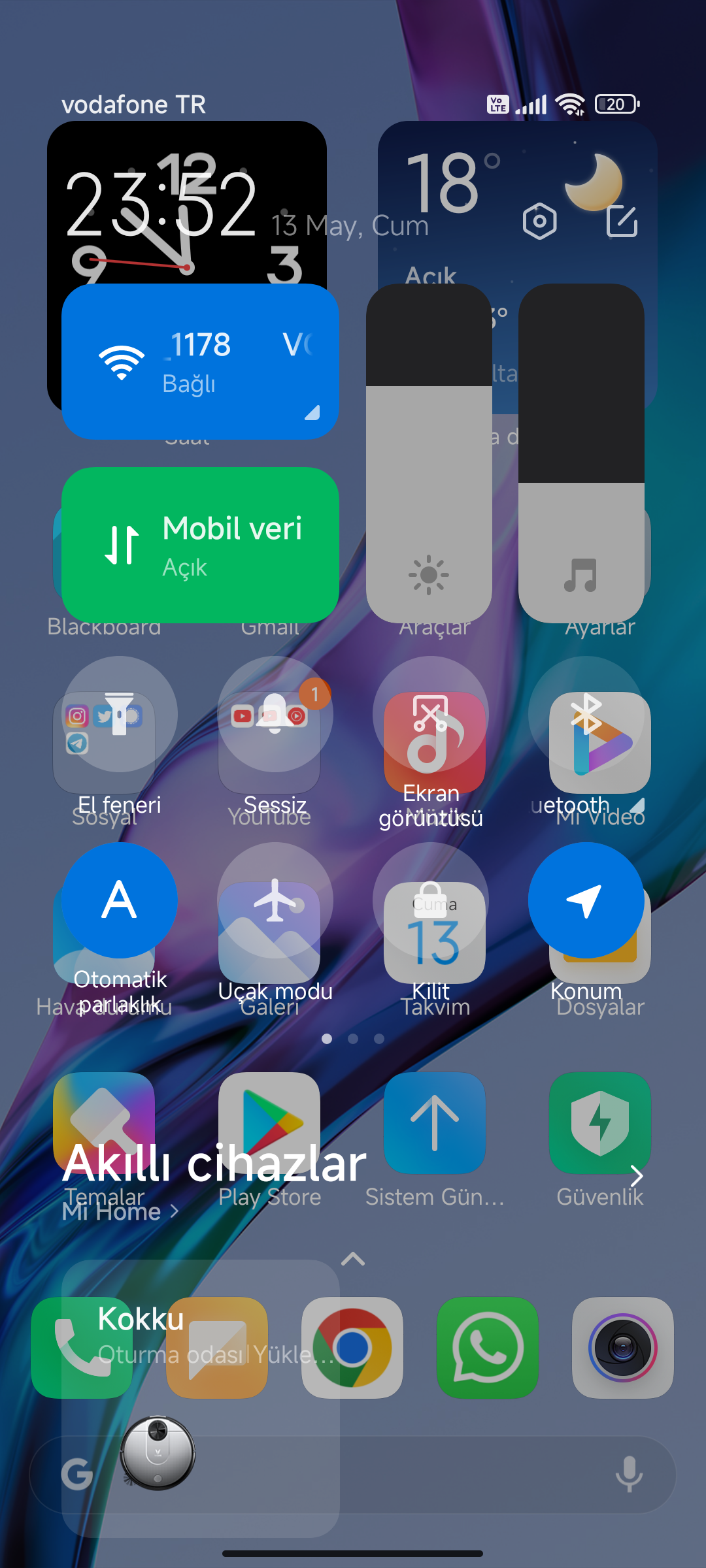Screen dimensions: 706x1568
Task: Take a screenshot with Ekran görüntüsü
Action: (x=430, y=714)
